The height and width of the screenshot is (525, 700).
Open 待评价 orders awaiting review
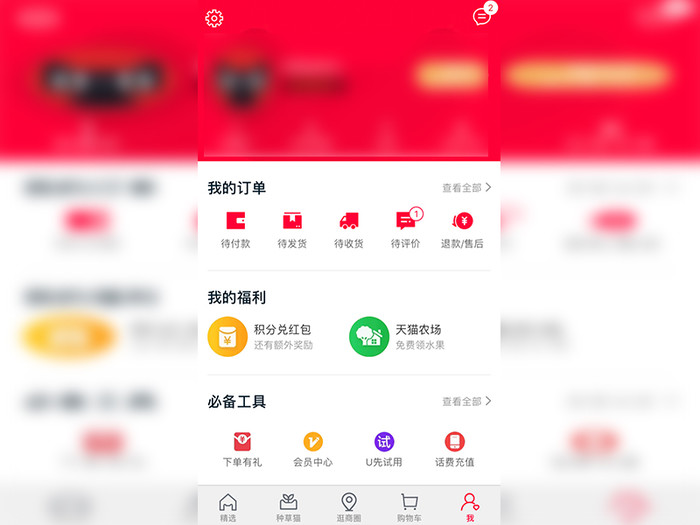click(405, 229)
